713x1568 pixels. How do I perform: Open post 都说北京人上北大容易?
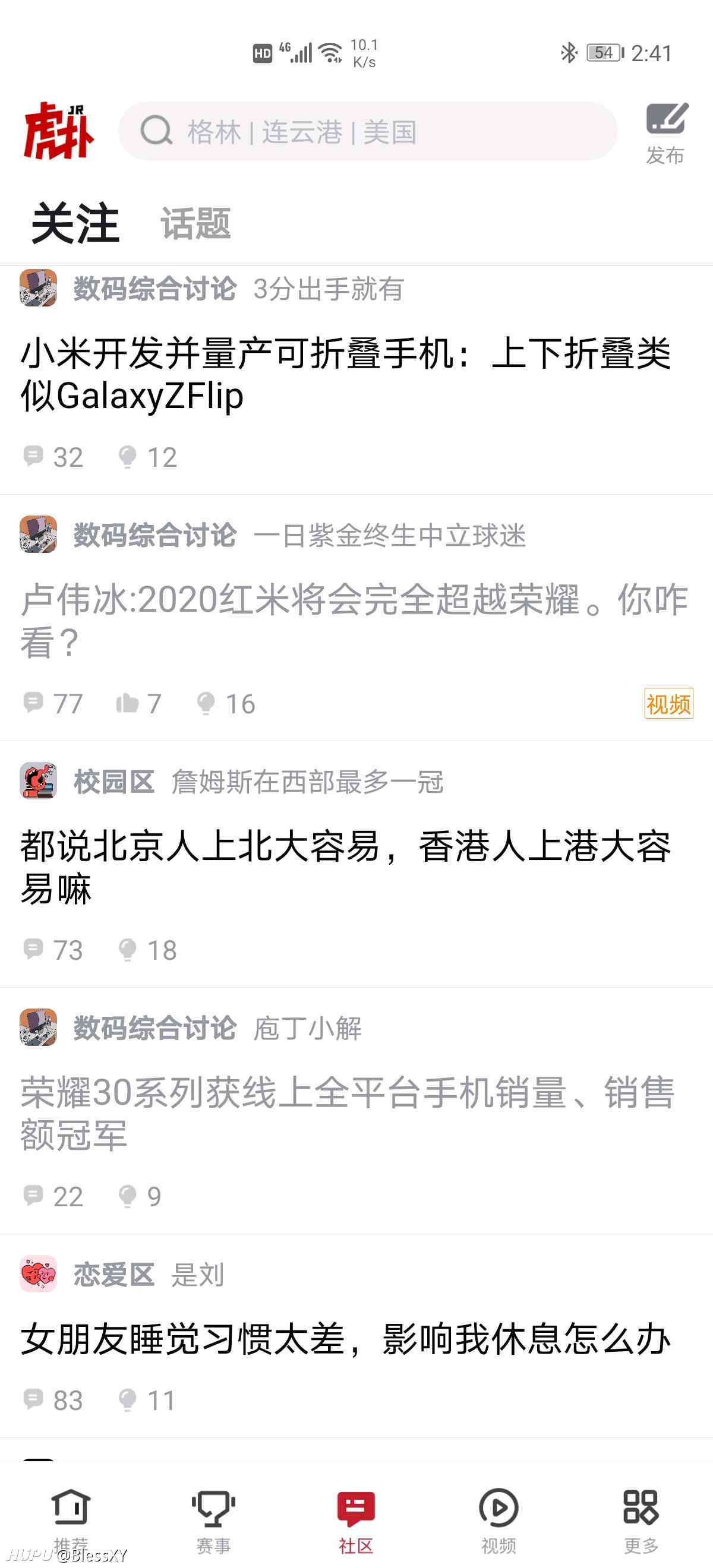345,867
